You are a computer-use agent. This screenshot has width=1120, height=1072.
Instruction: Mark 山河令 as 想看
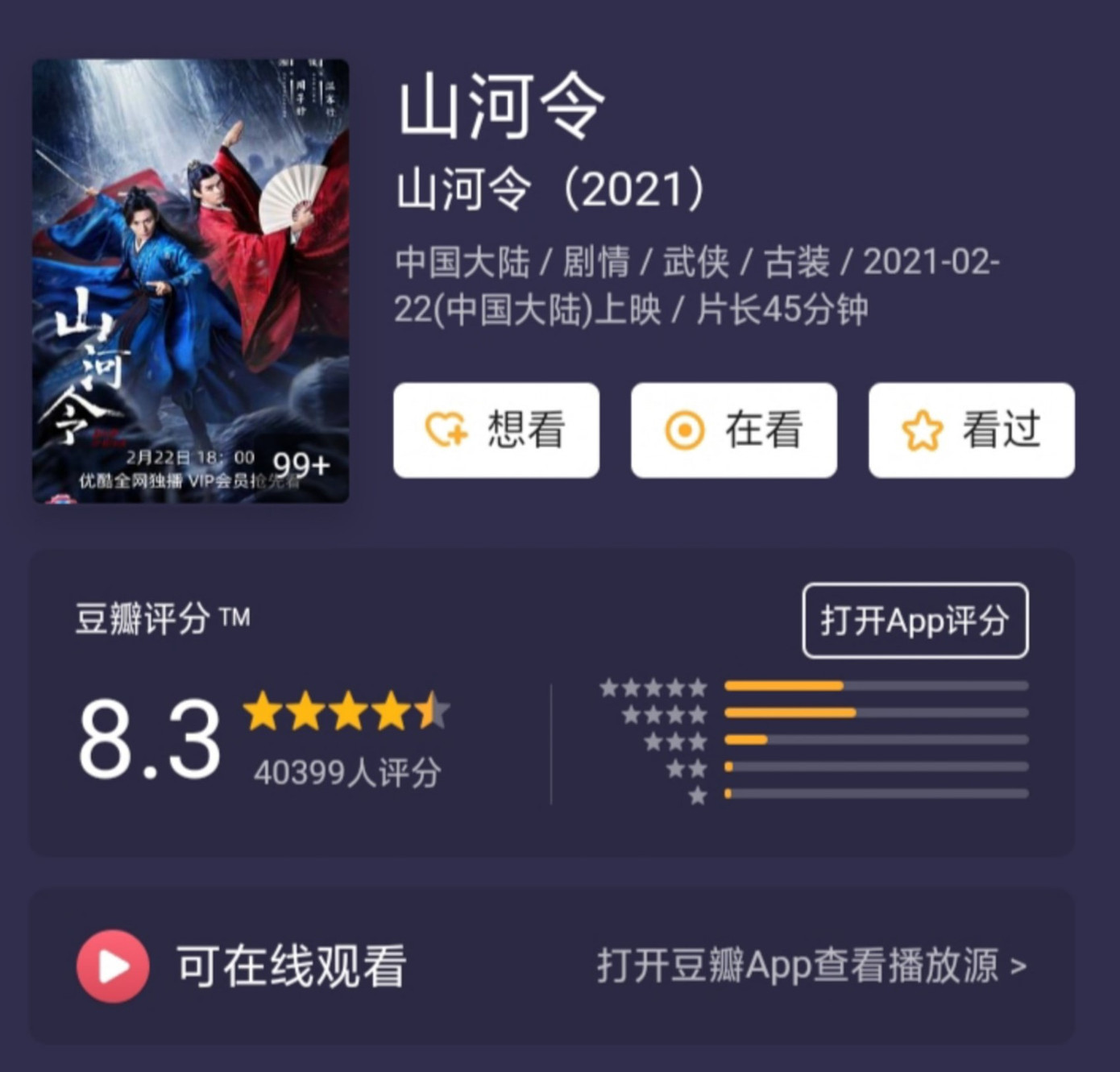pos(496,430)
